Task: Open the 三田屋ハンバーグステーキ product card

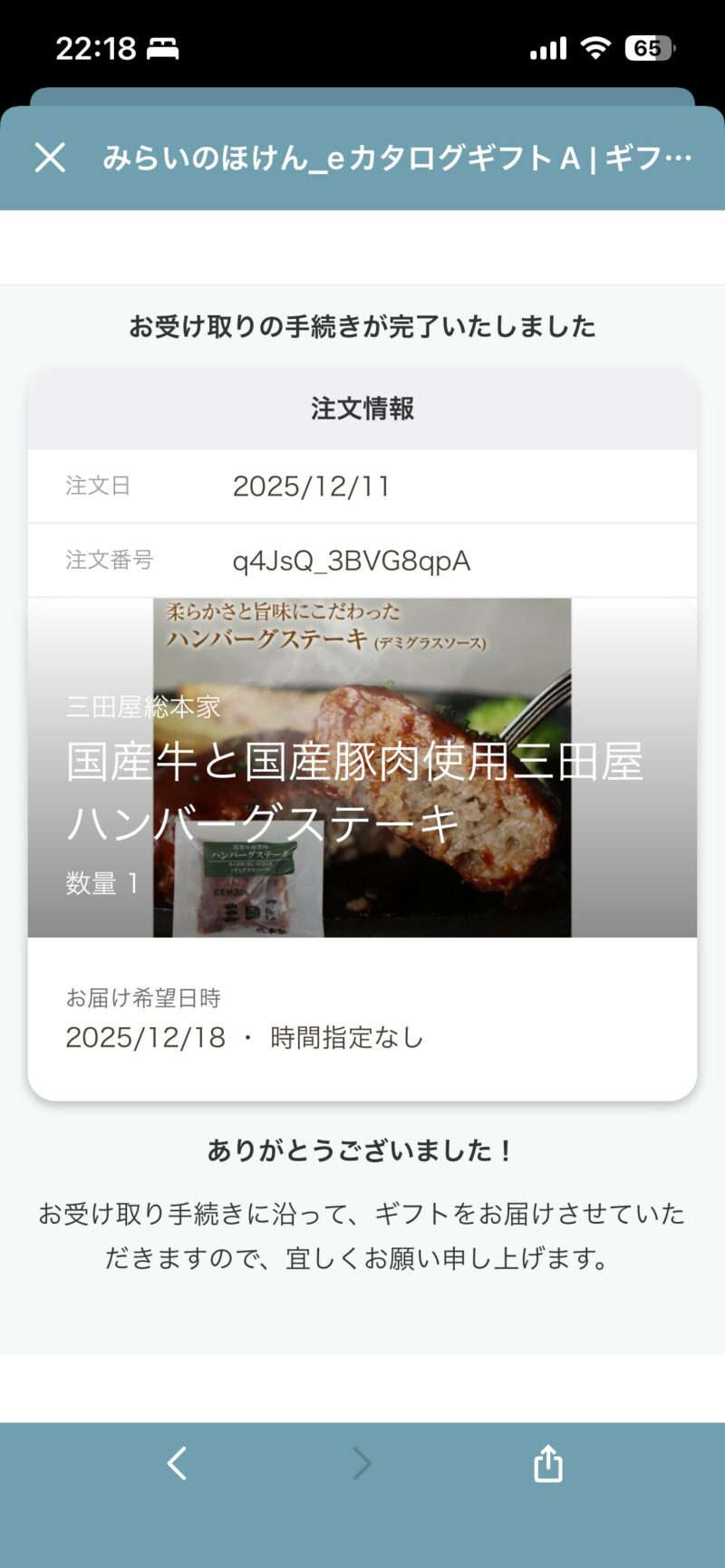Action: tap(362, 768)
